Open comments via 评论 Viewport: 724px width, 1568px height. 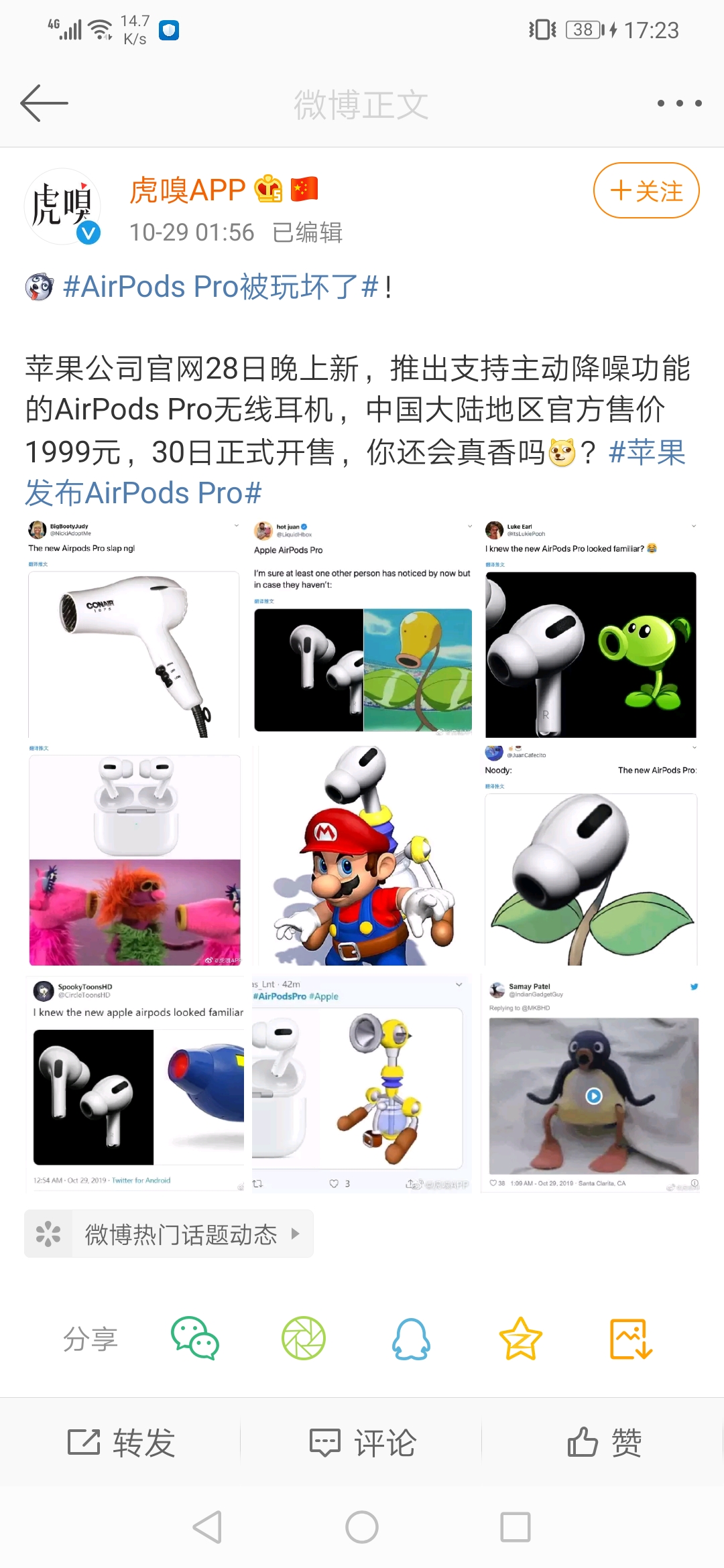click(x=363, y=1442)
